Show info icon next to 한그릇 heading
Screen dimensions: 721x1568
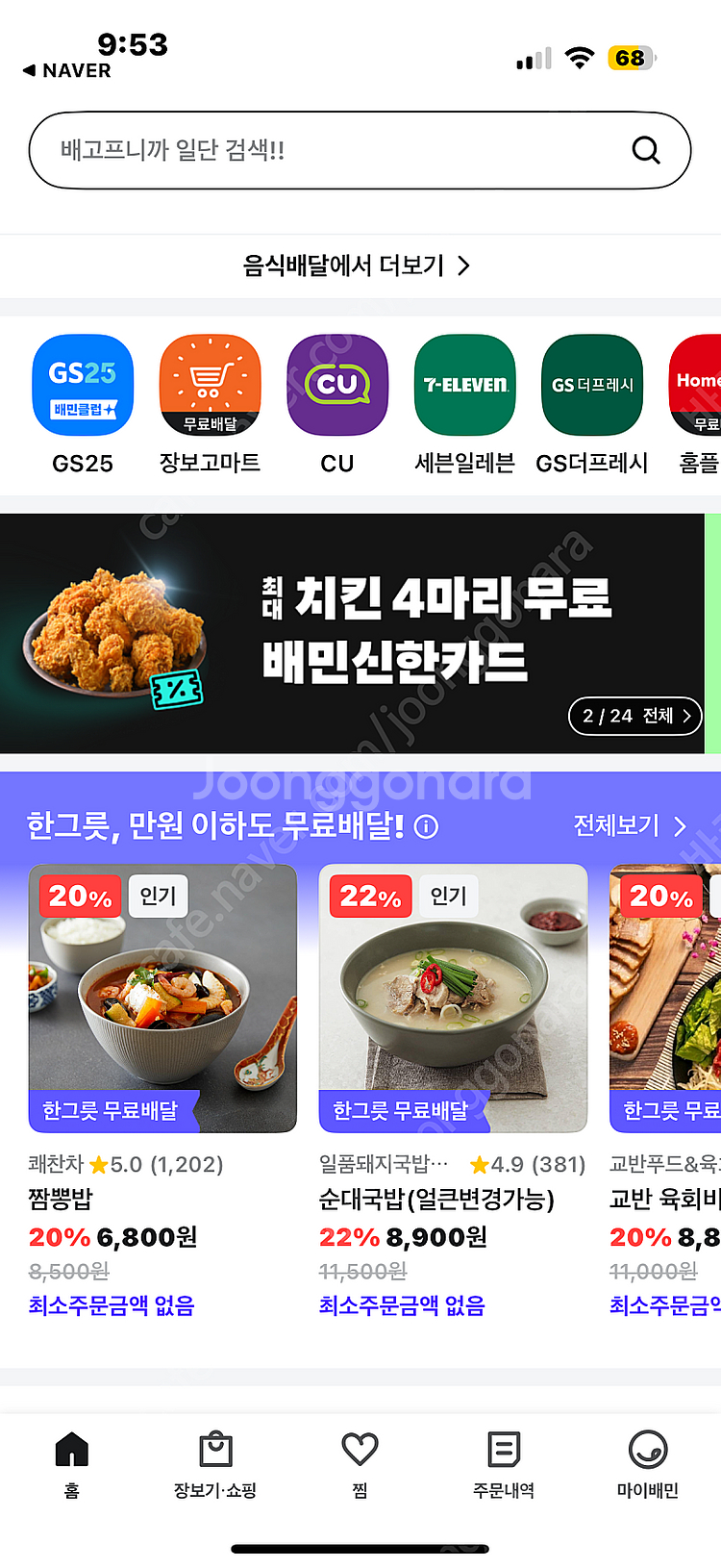[x=426, y=826]
